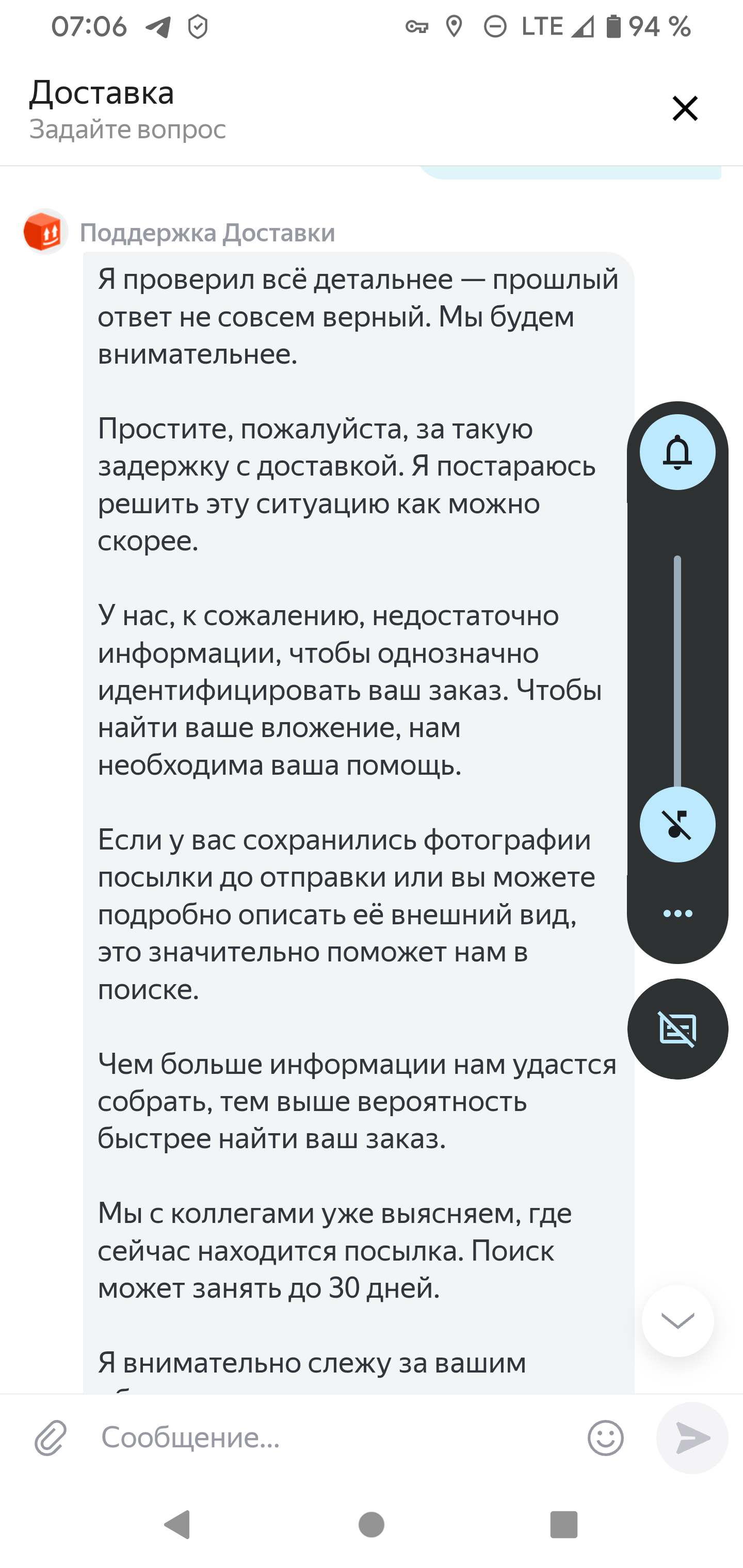The image size is (743, 1568).
Task: Toggle ringer mode with the bell icon
Action: tap(677, 452)
